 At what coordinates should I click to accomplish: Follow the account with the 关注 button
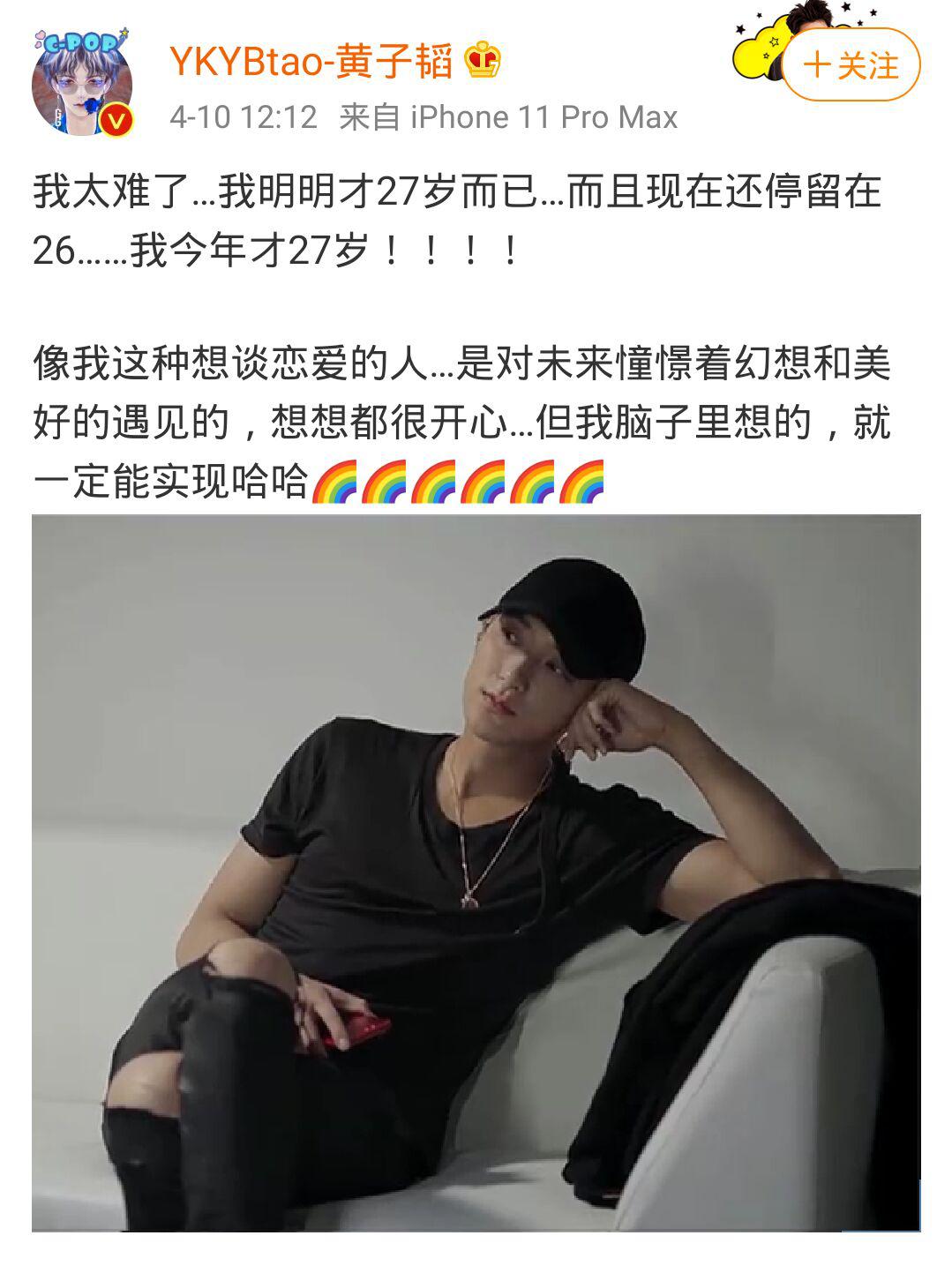tap(851, 65)
